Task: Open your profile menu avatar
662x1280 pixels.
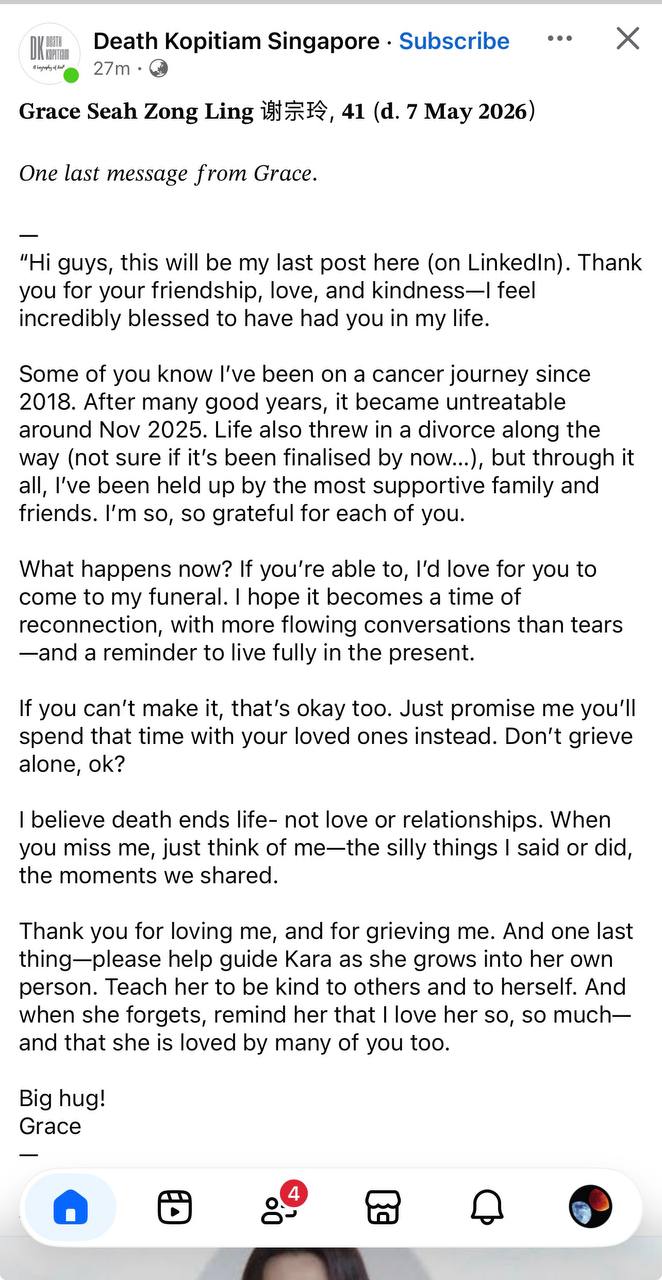Action: [590, 1208]
